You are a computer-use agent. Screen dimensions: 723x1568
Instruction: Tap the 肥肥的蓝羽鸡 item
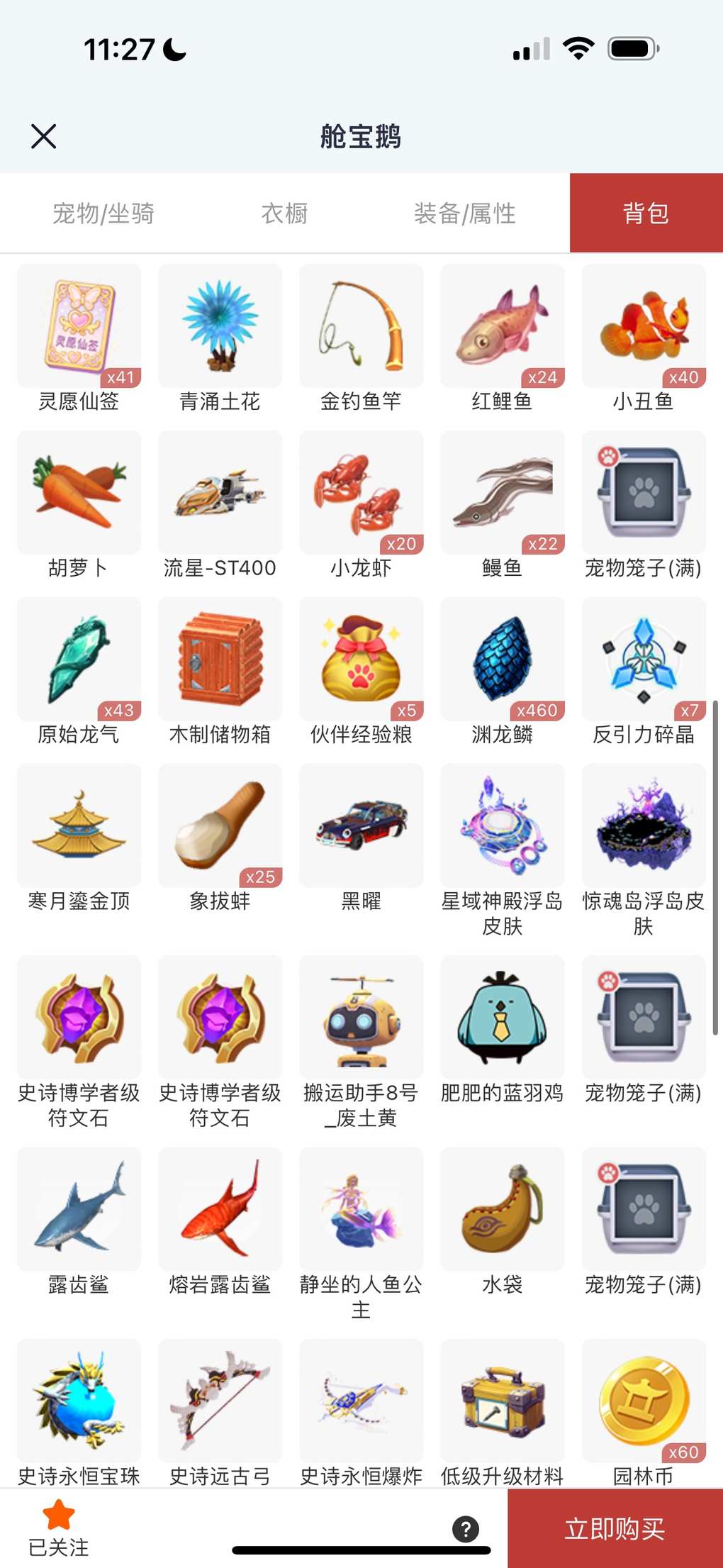[x=503, y=1018]
